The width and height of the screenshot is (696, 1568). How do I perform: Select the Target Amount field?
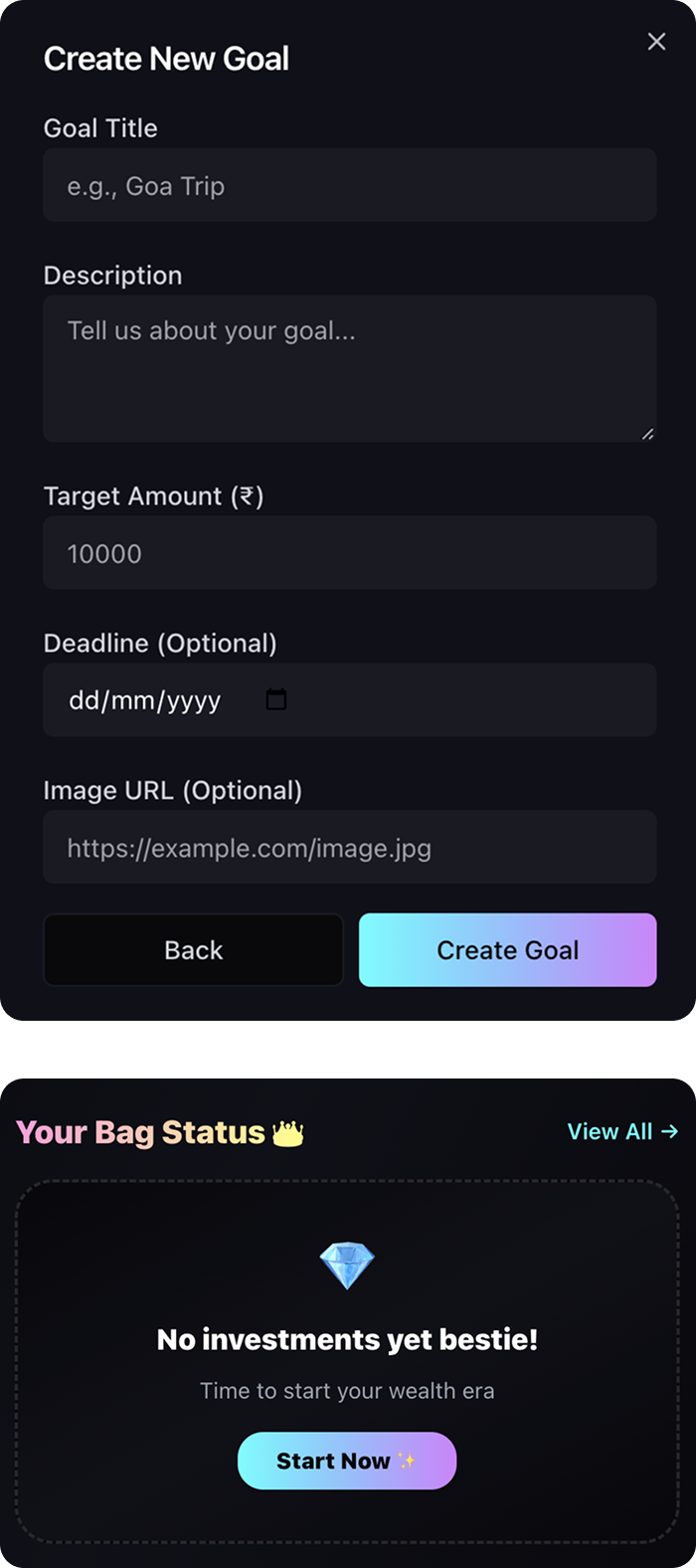pos(350,553)
